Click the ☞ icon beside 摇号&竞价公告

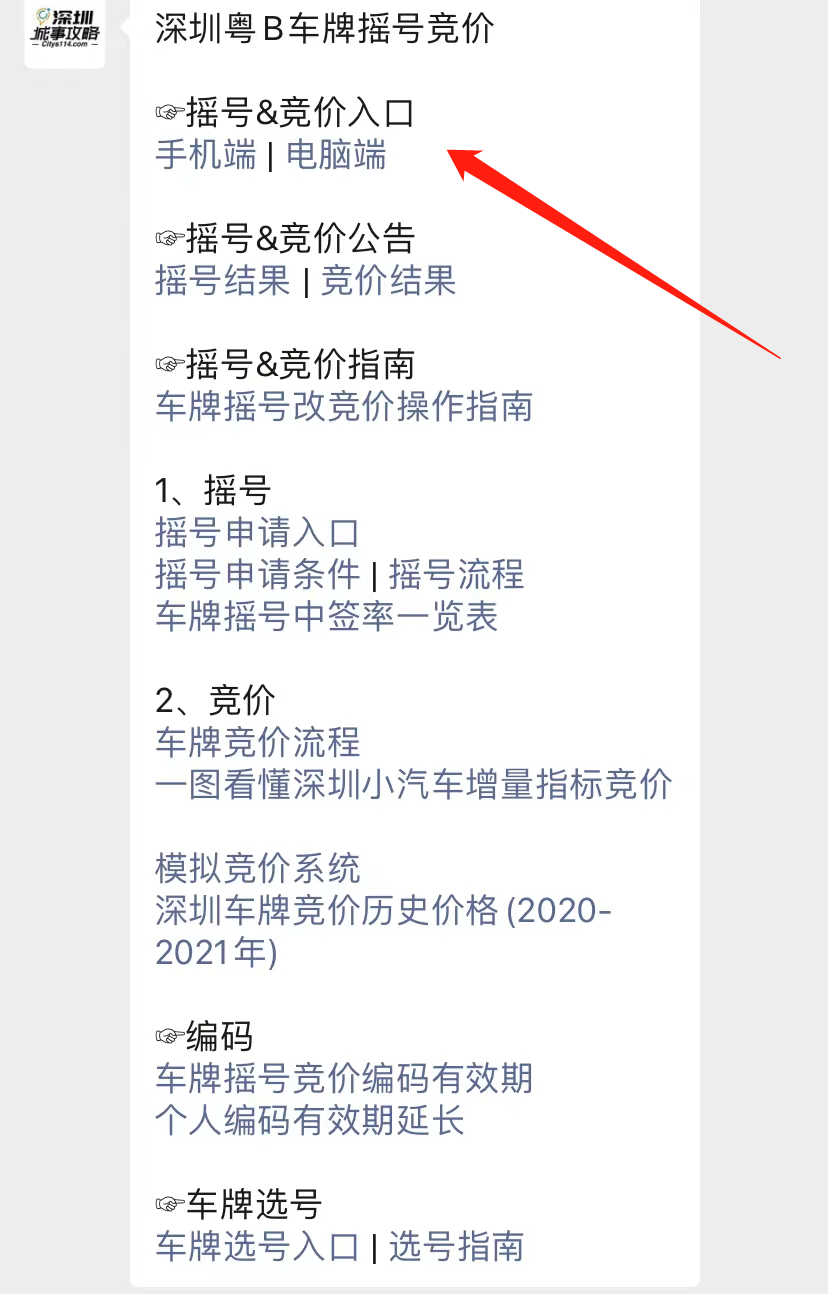170,237
